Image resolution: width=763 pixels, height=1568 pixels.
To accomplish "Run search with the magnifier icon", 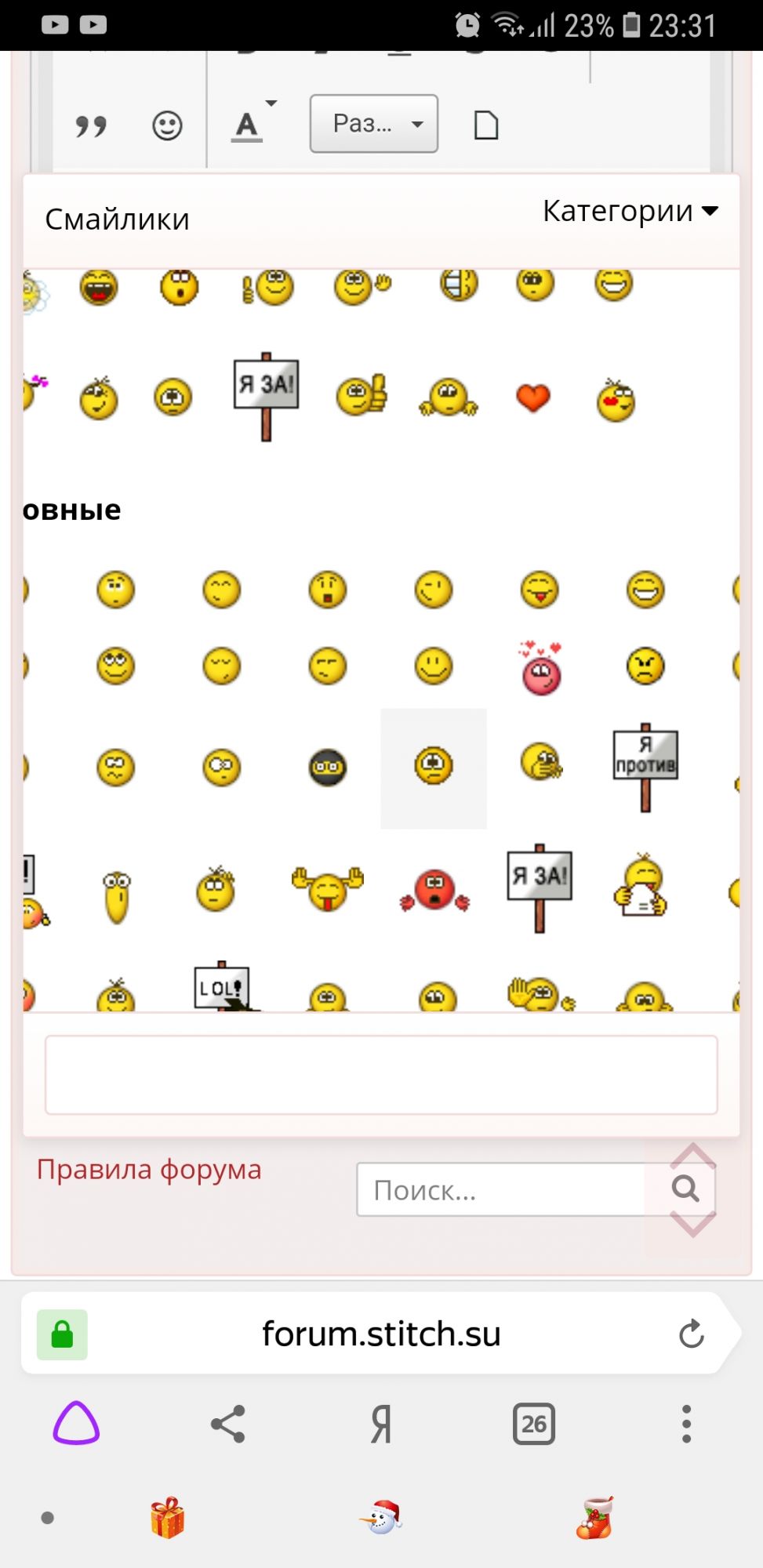I will (x=685, y=1189).
